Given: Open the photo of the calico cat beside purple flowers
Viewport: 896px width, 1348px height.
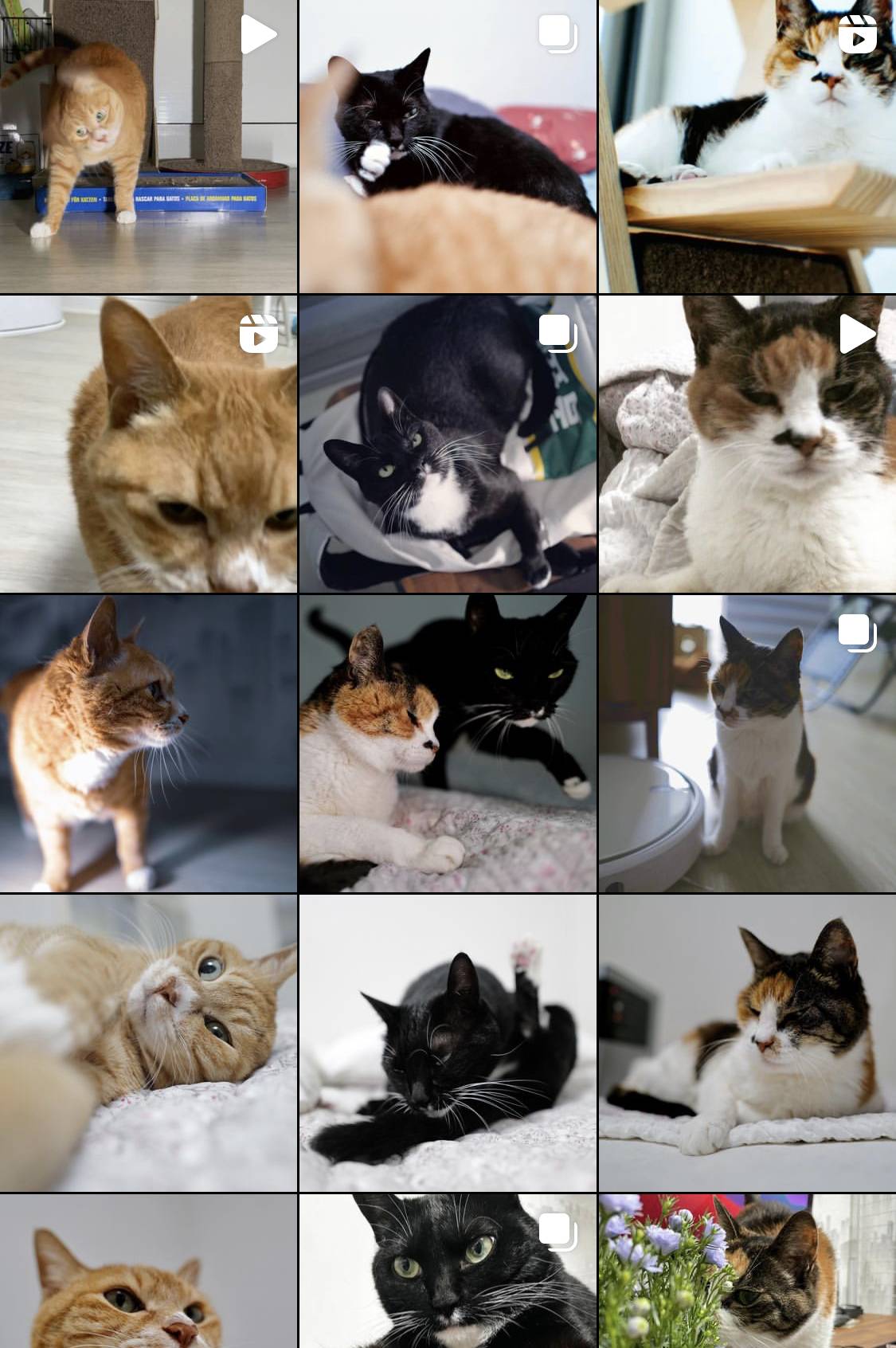Looking at the screenshot, I should click(747, 1272).
